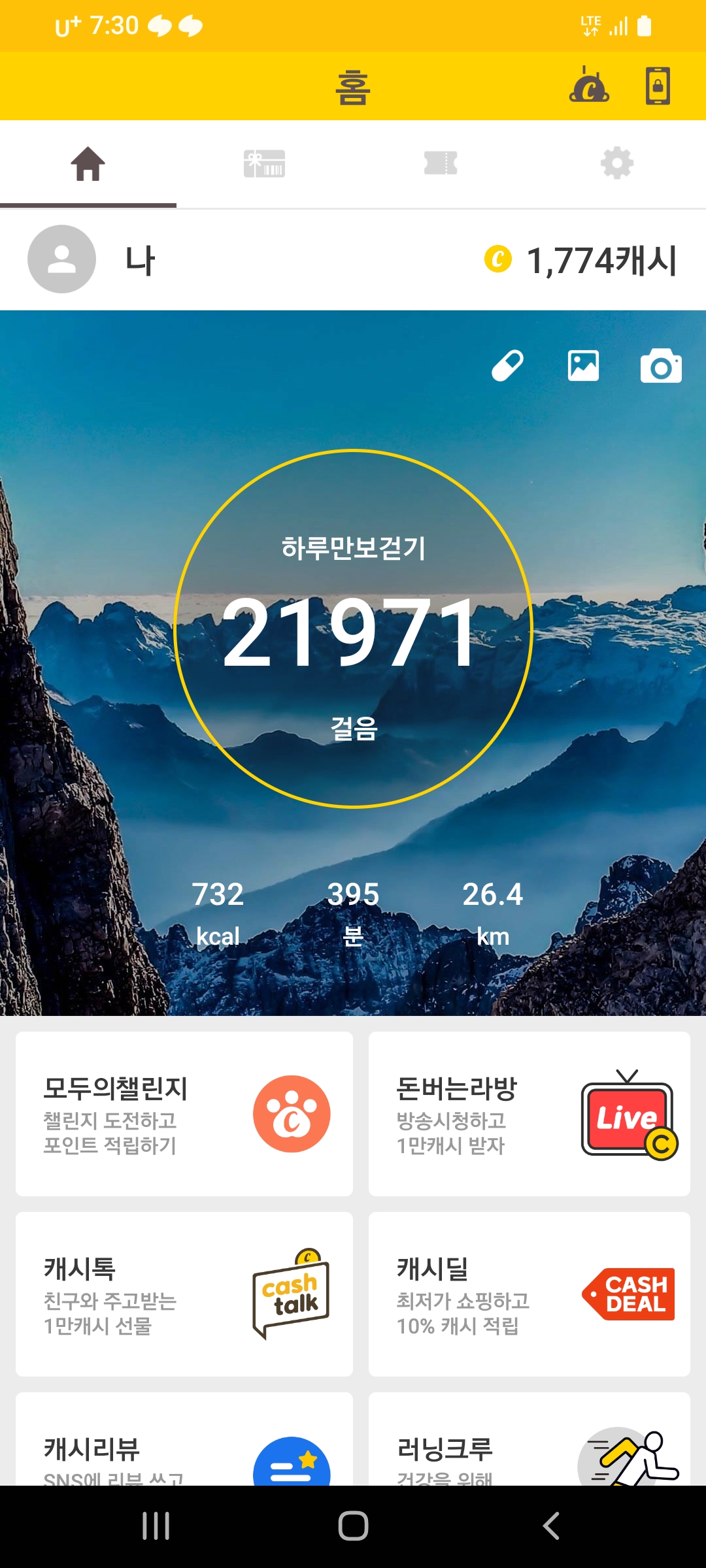Open recent apps from navigation bar
706x1568 pixels.
point(156,1526)
